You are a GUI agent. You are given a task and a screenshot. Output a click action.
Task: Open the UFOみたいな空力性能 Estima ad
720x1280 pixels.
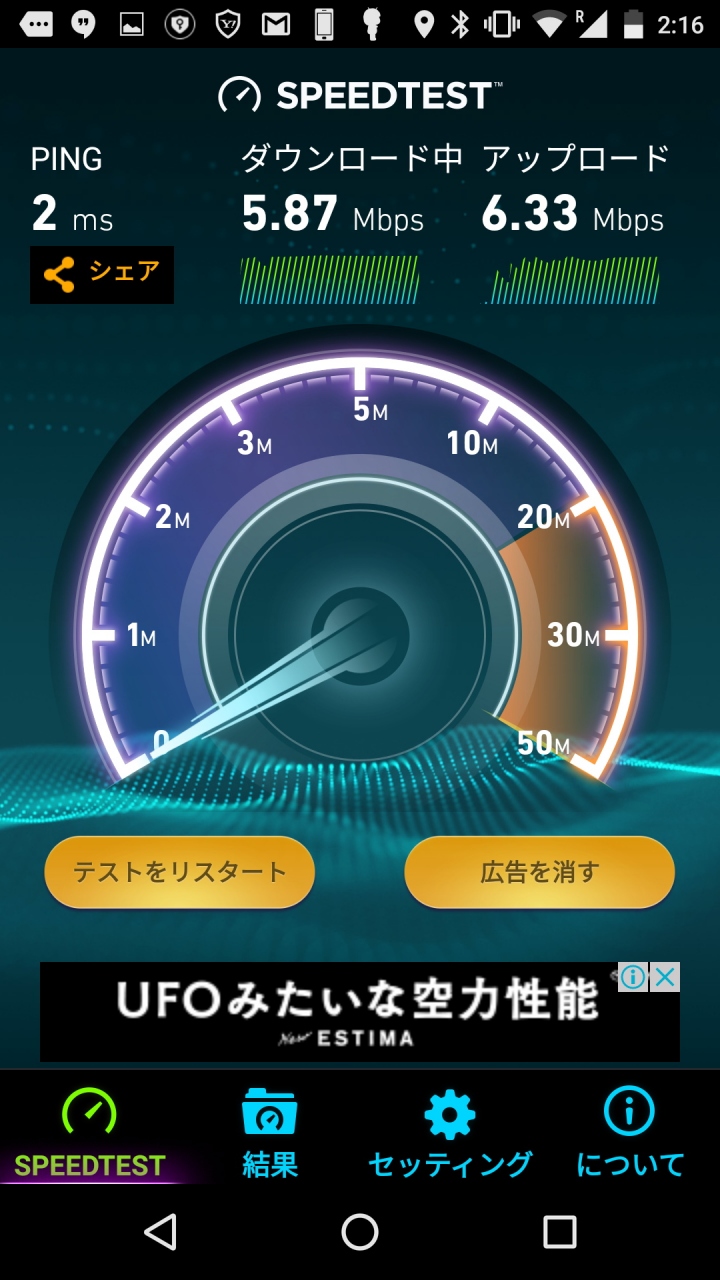(x=330, y=1011)
